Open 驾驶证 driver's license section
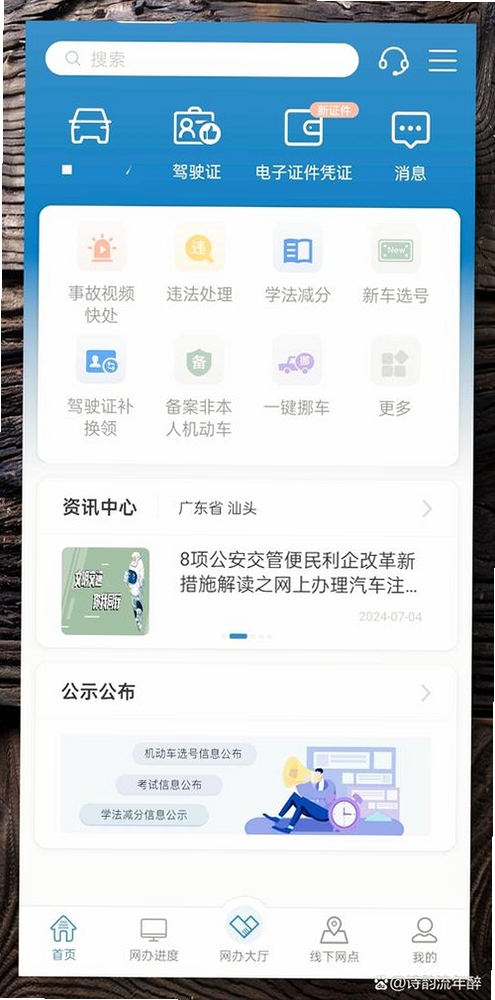This screenshot has width=495, height=1000. coord(196,143)
